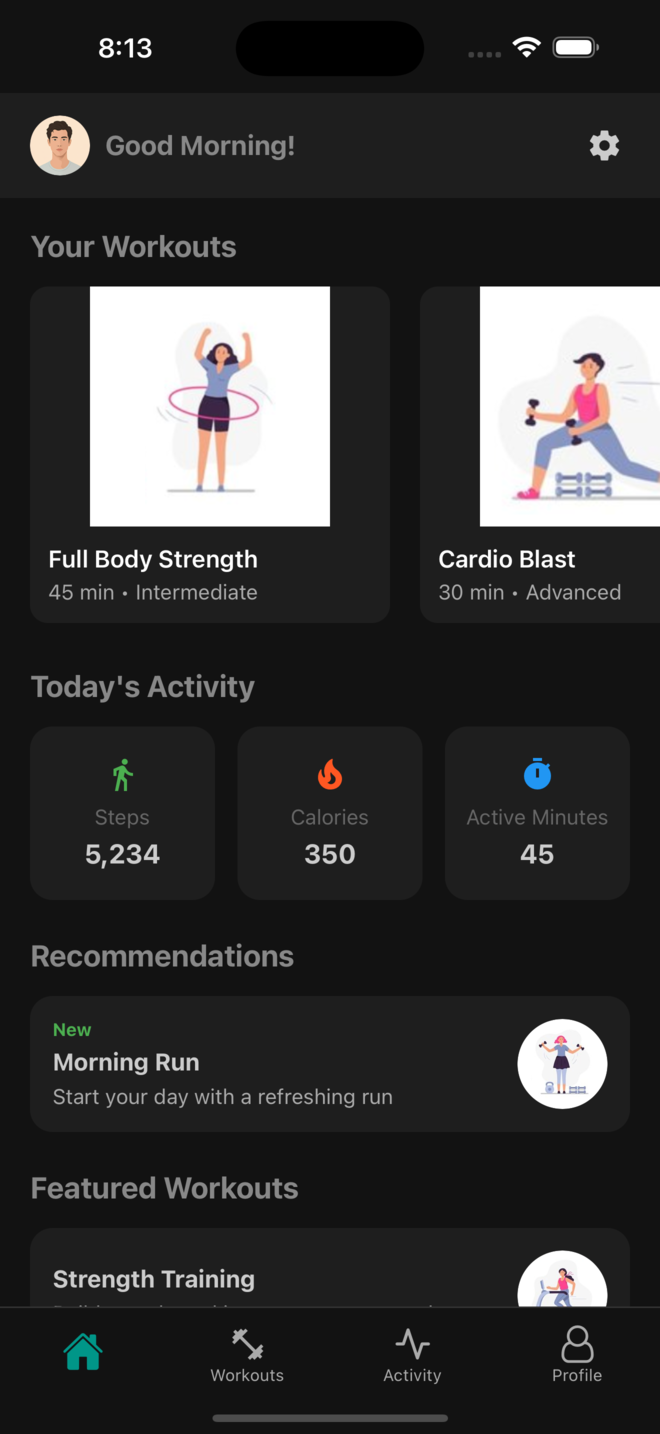Open the Full Body Strength workout
Image resolution: width=660 pixels, height=1434 pixels.
pos(210,455)
